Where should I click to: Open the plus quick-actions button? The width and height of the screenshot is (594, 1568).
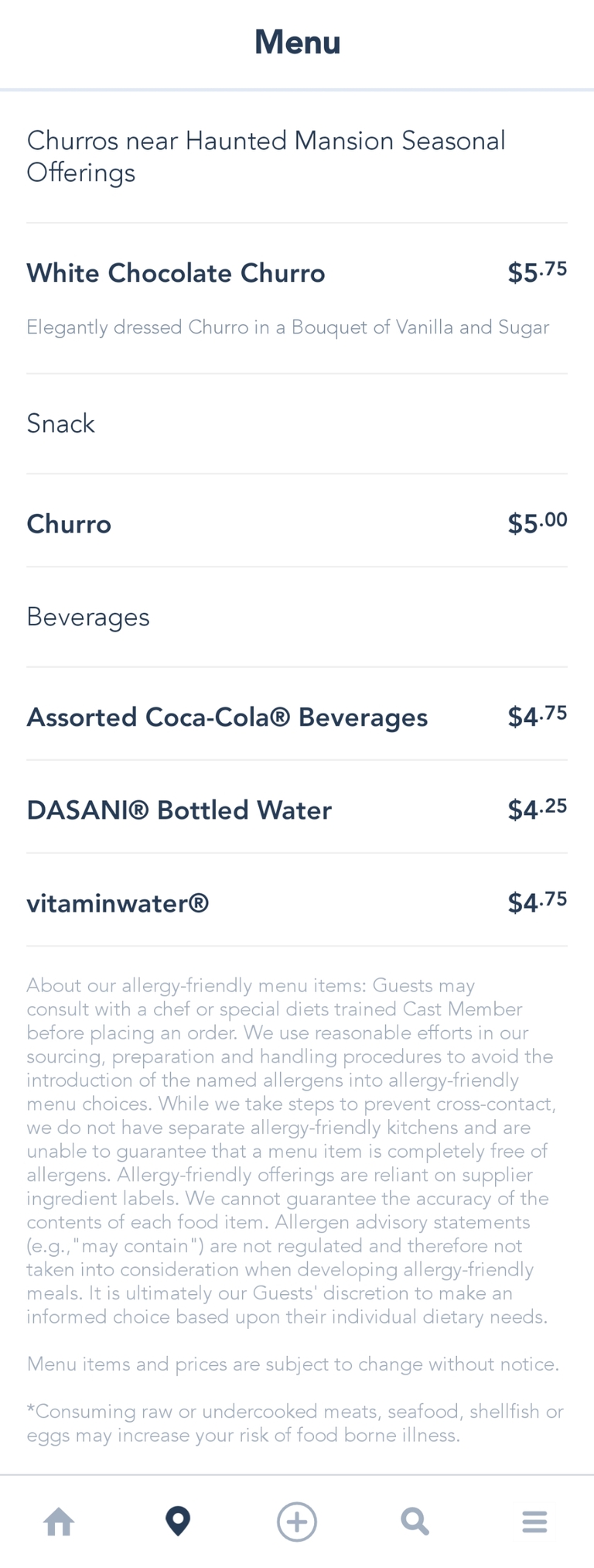tap(297, 1522)
